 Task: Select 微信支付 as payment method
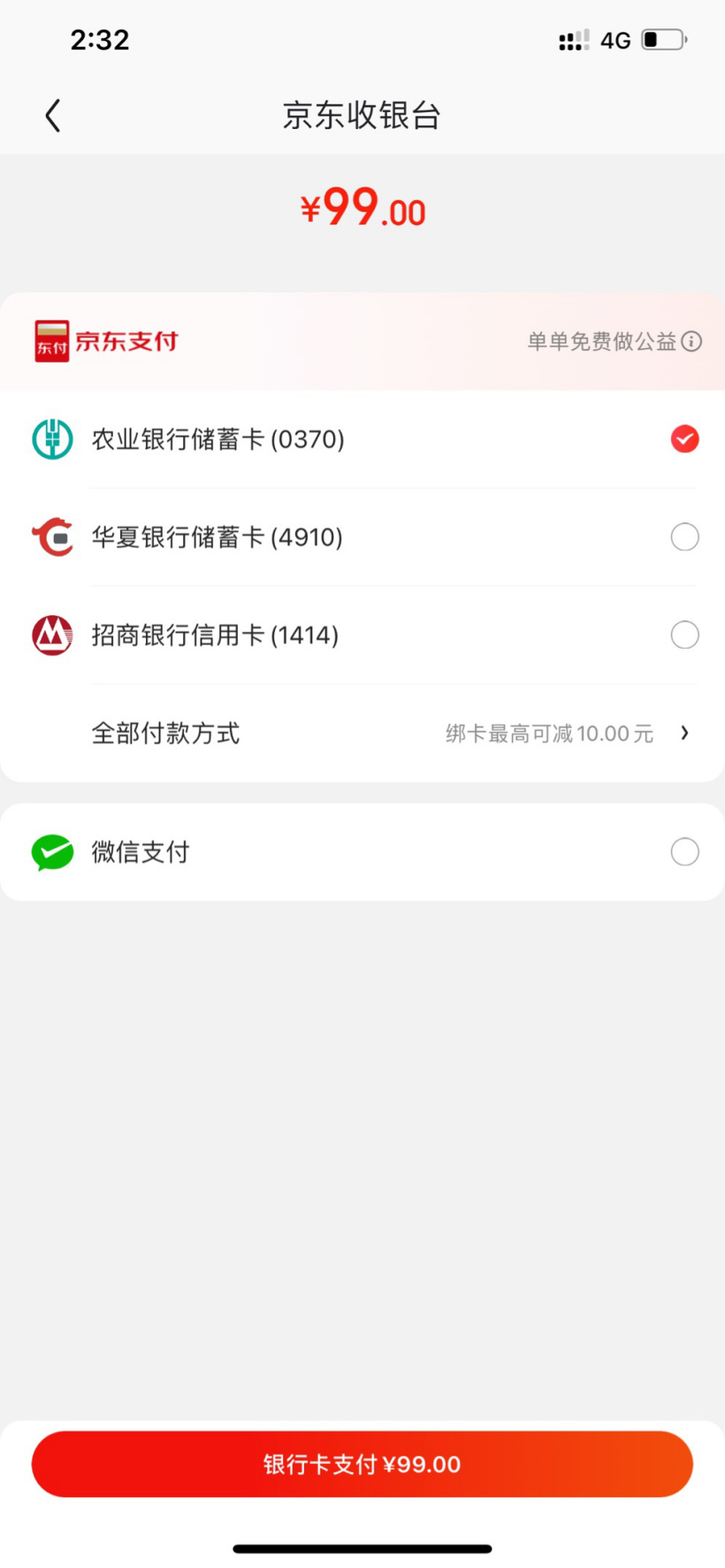coord(362,852)
